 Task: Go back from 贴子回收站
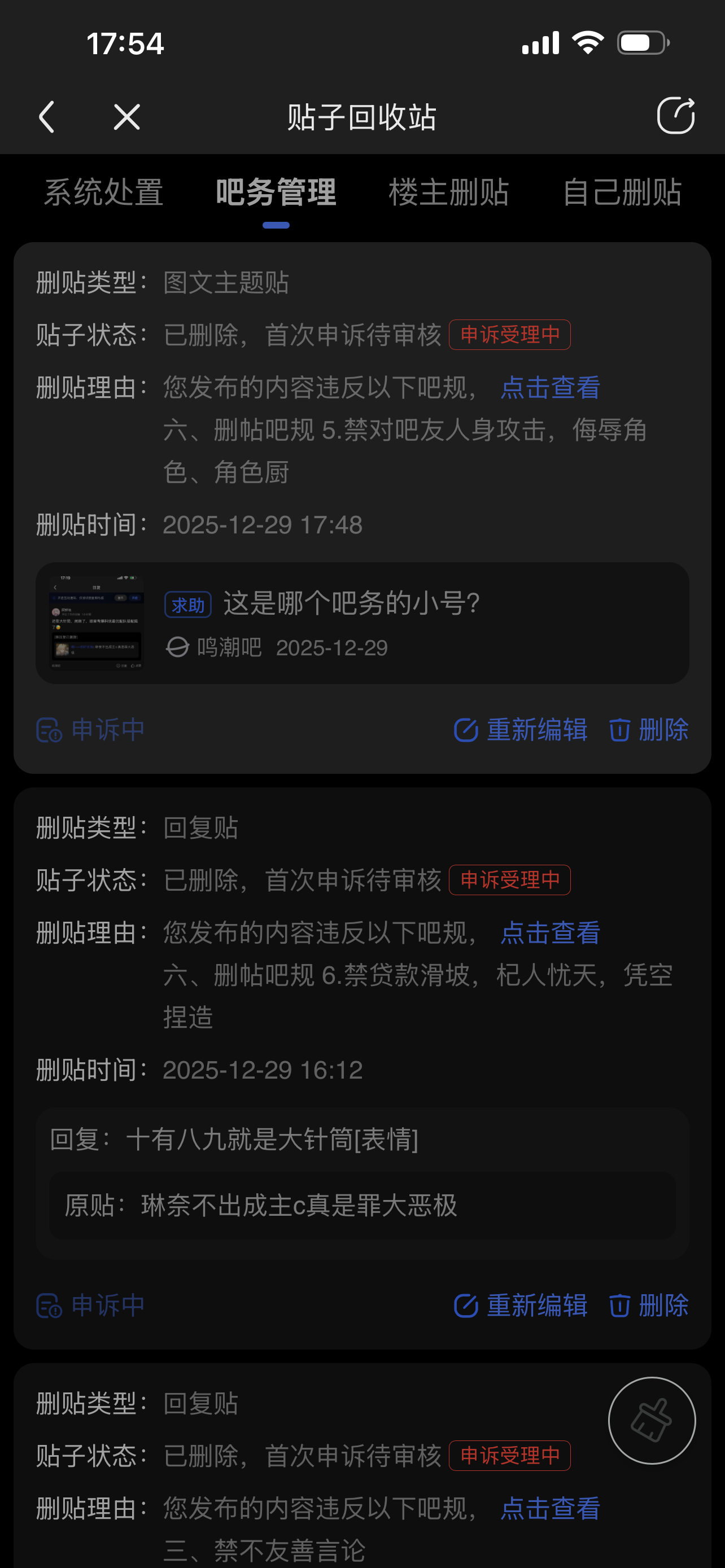point(47,117)
